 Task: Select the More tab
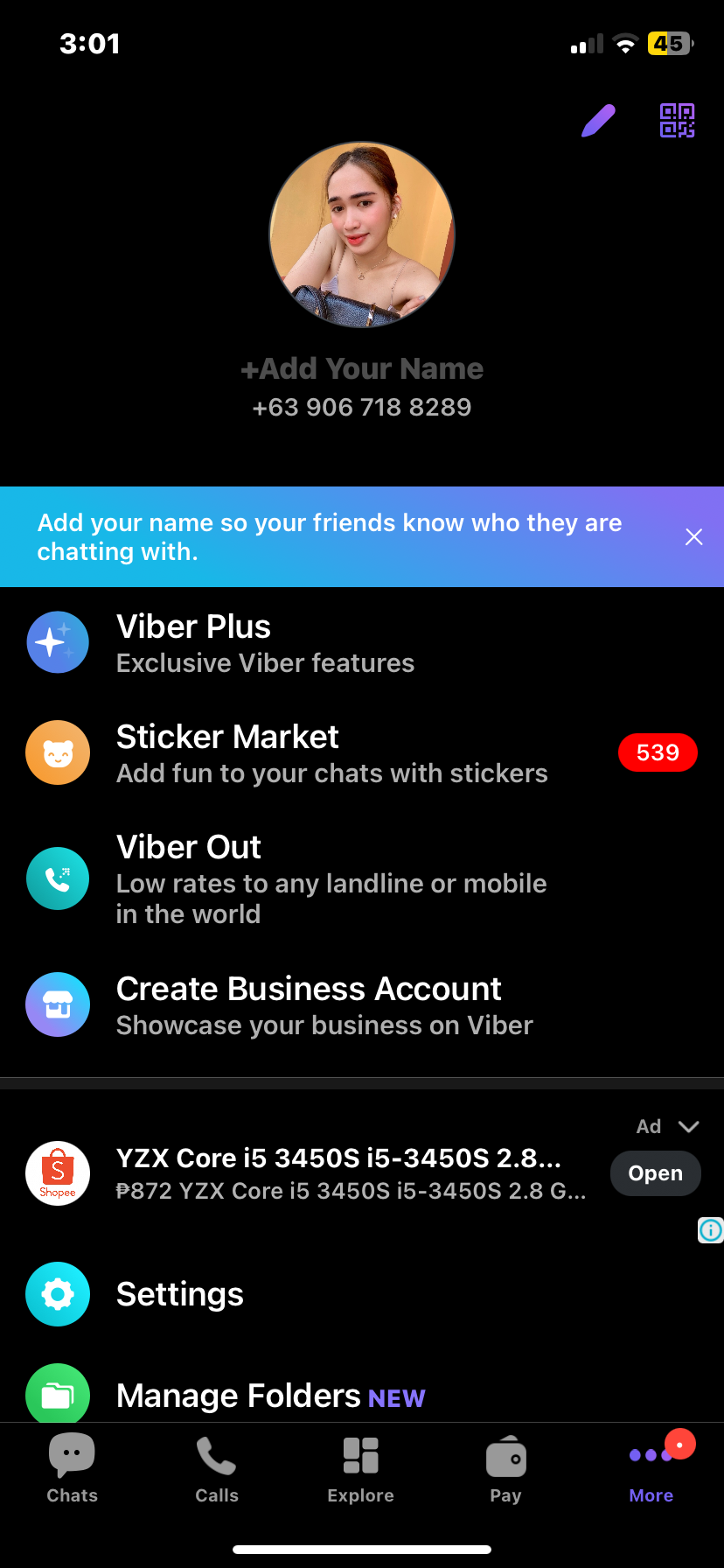coord(651,1469)
